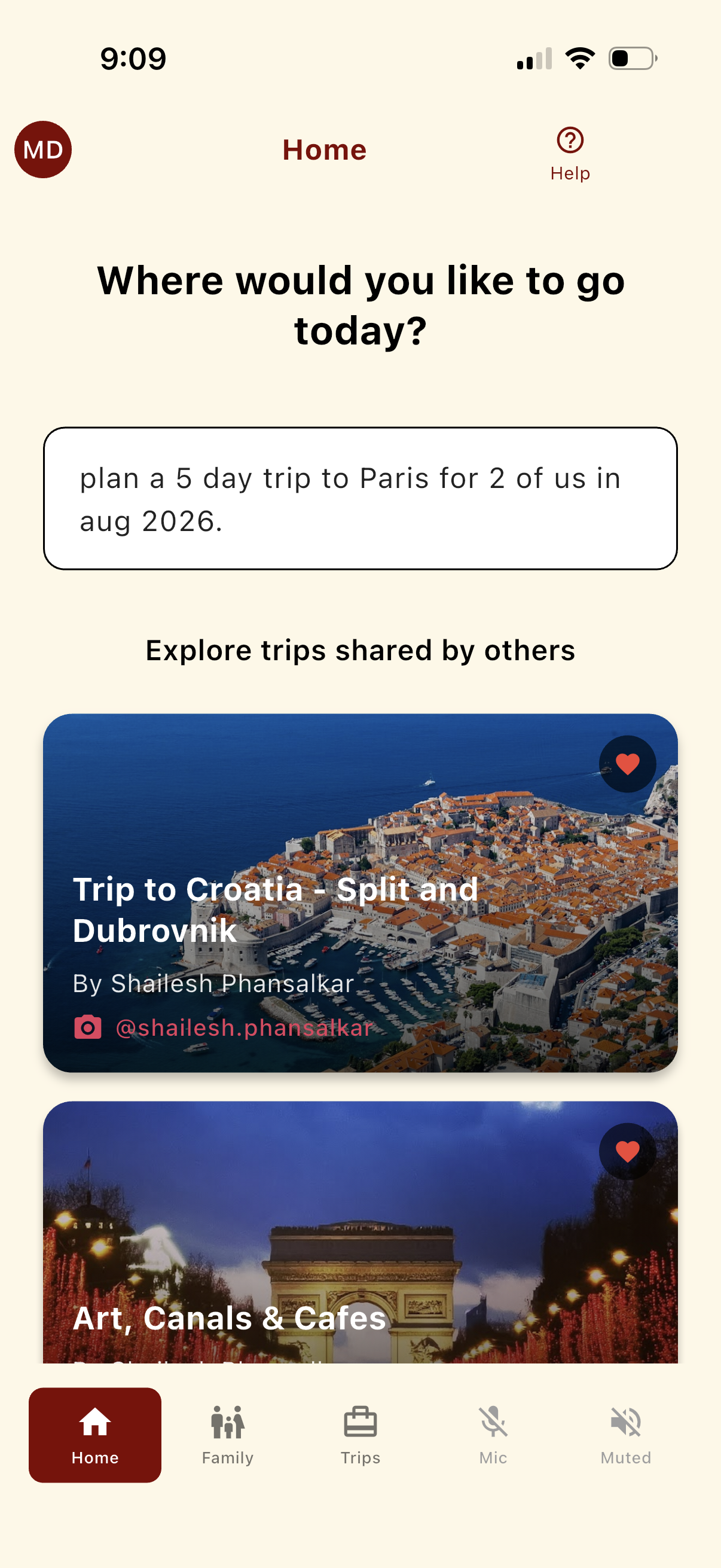Open the Help page

[570, 153]
